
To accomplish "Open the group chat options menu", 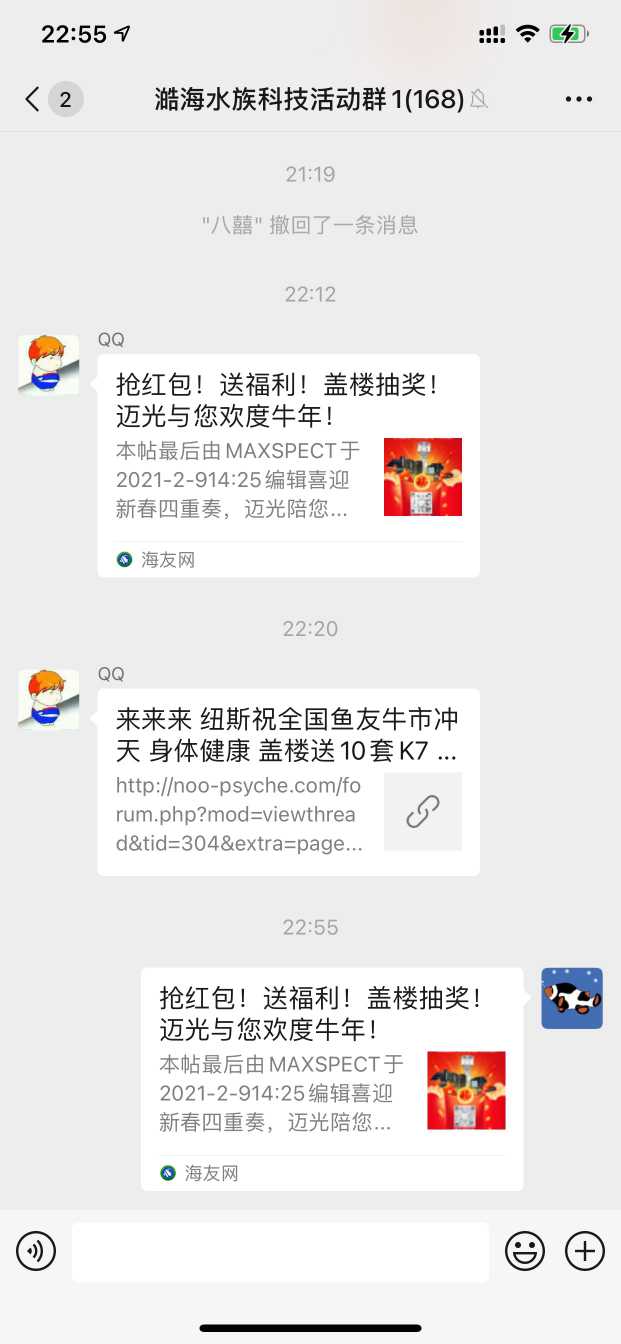I will (579, 99).
